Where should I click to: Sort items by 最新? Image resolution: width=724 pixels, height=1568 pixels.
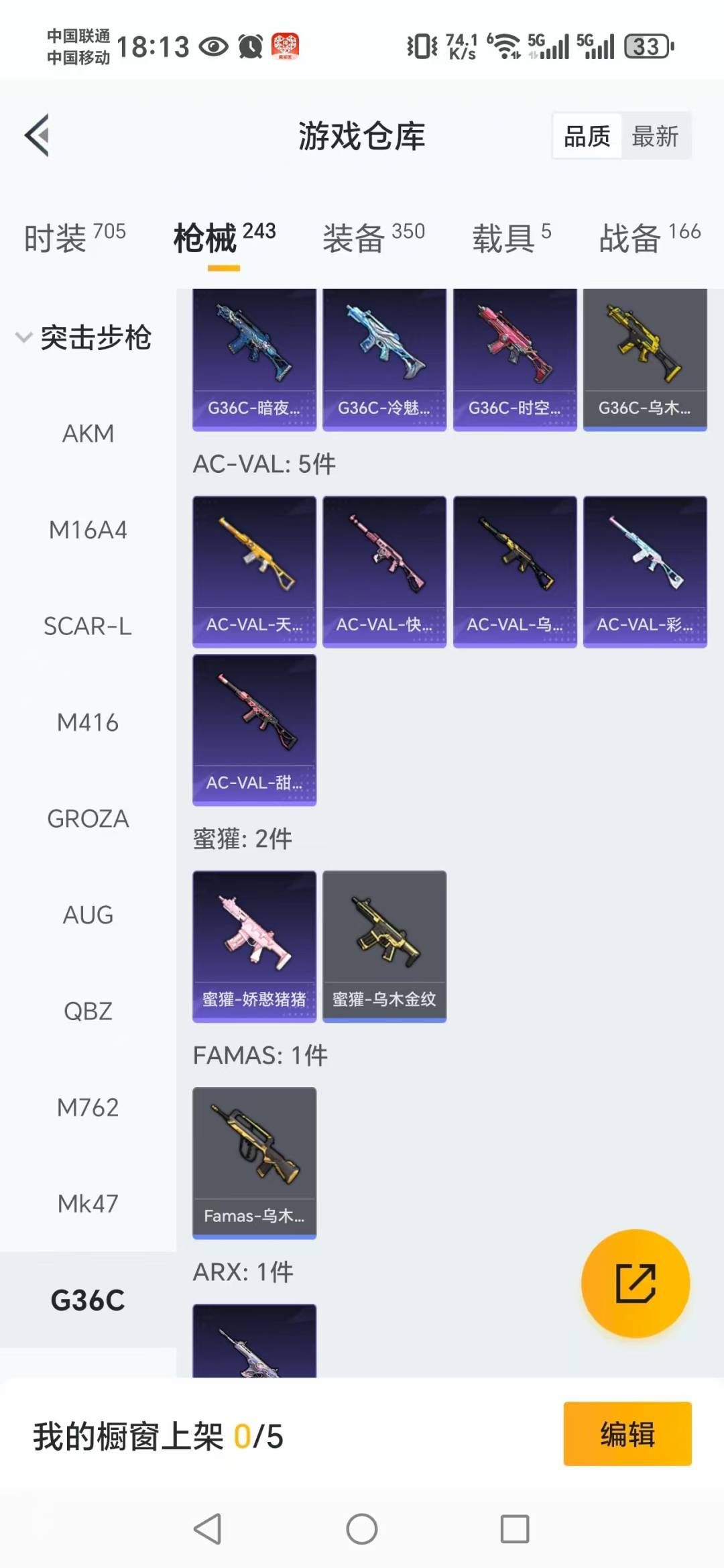(x=655, y=136)
